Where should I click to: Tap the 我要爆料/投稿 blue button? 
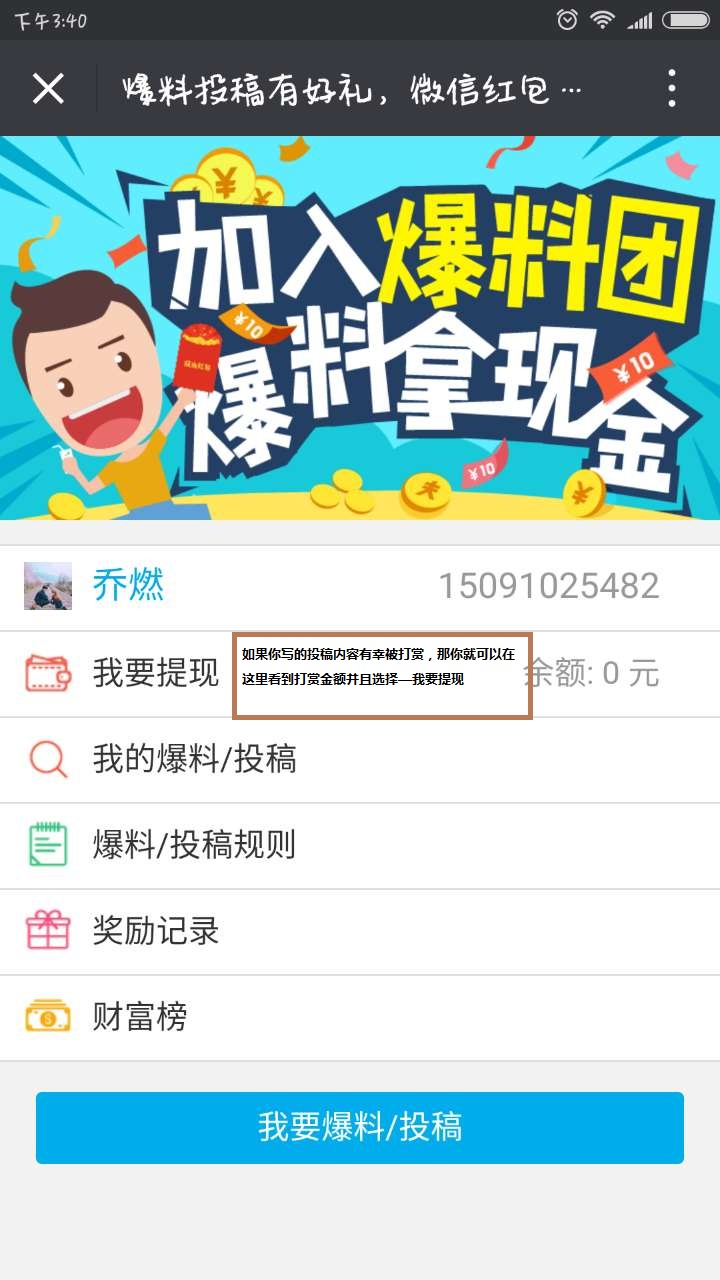click(360, 1127)
